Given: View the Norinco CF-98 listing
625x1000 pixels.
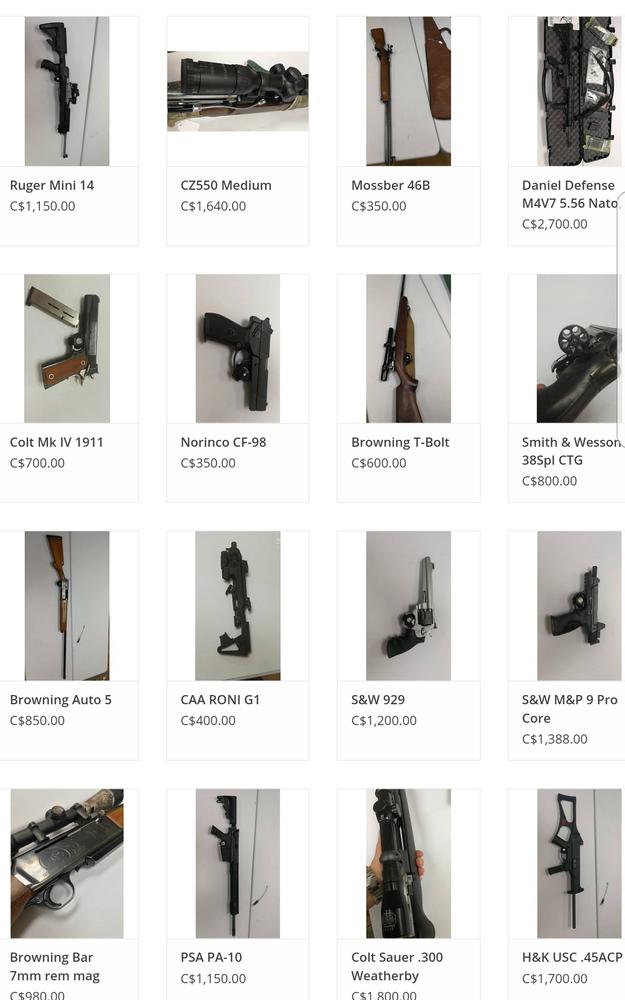Looking at the screenshot, I should pyautogui.click(x=237, y=349).
